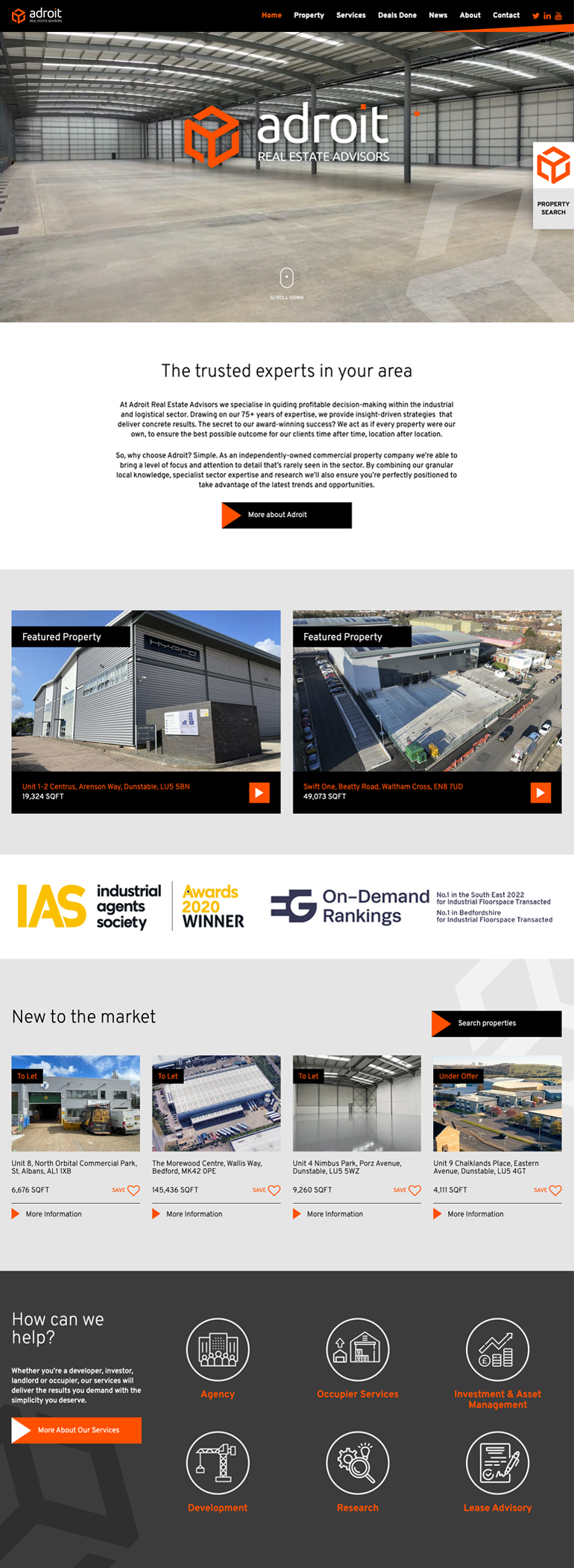Screen dimensions: 574x1568
Task: Open the Deals Done page
Action: click(x=397, y=15)
